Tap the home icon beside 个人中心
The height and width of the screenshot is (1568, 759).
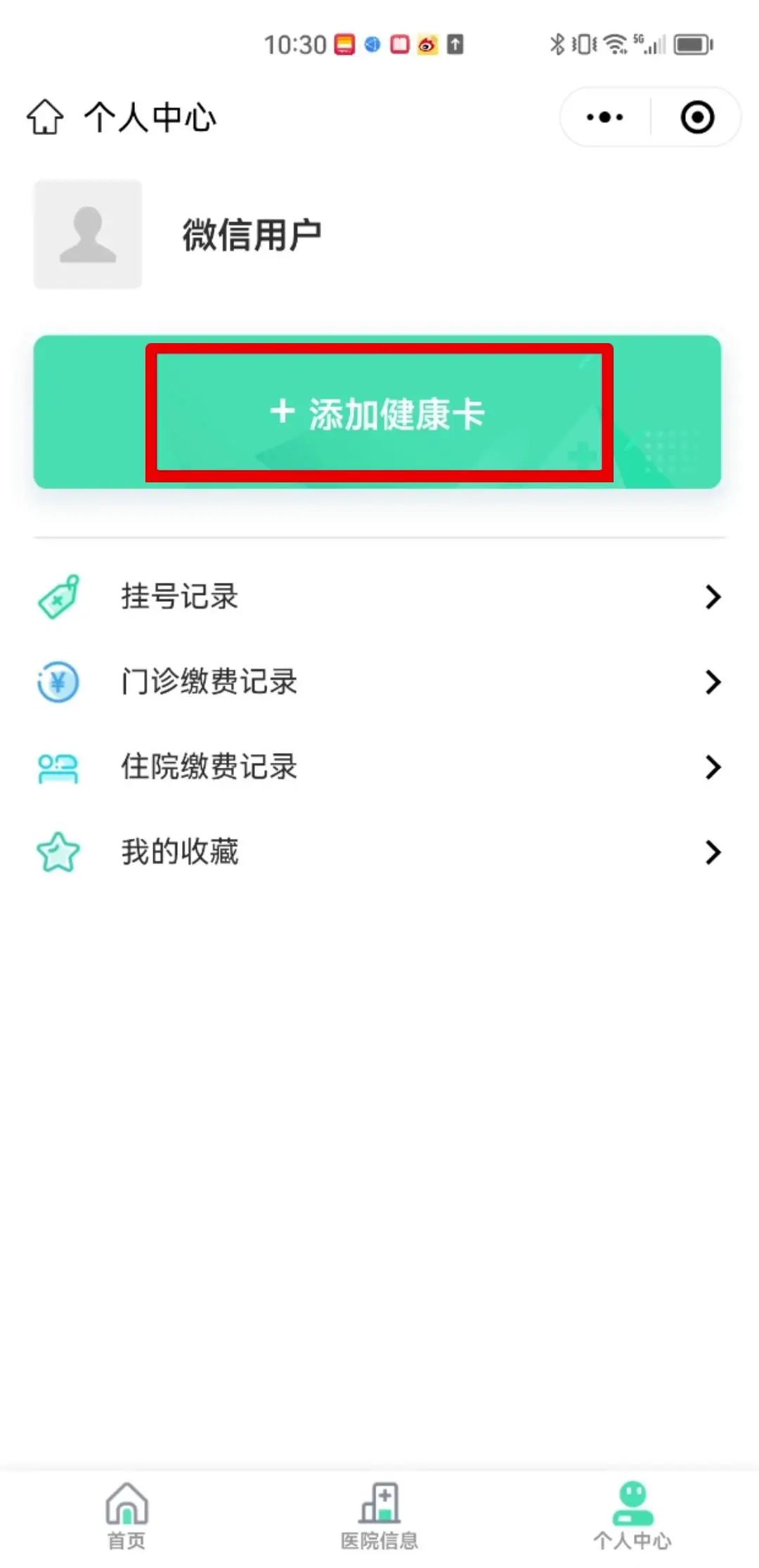[x=45, y=117]
